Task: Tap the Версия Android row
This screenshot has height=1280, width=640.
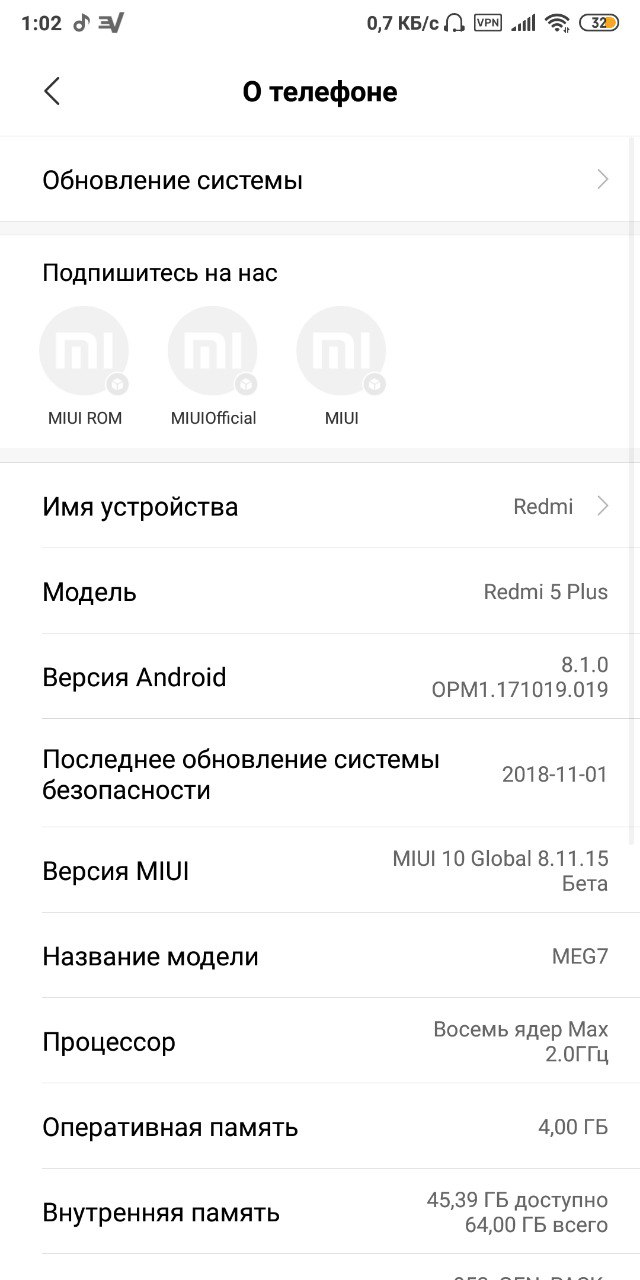Action: coord(320,677)
